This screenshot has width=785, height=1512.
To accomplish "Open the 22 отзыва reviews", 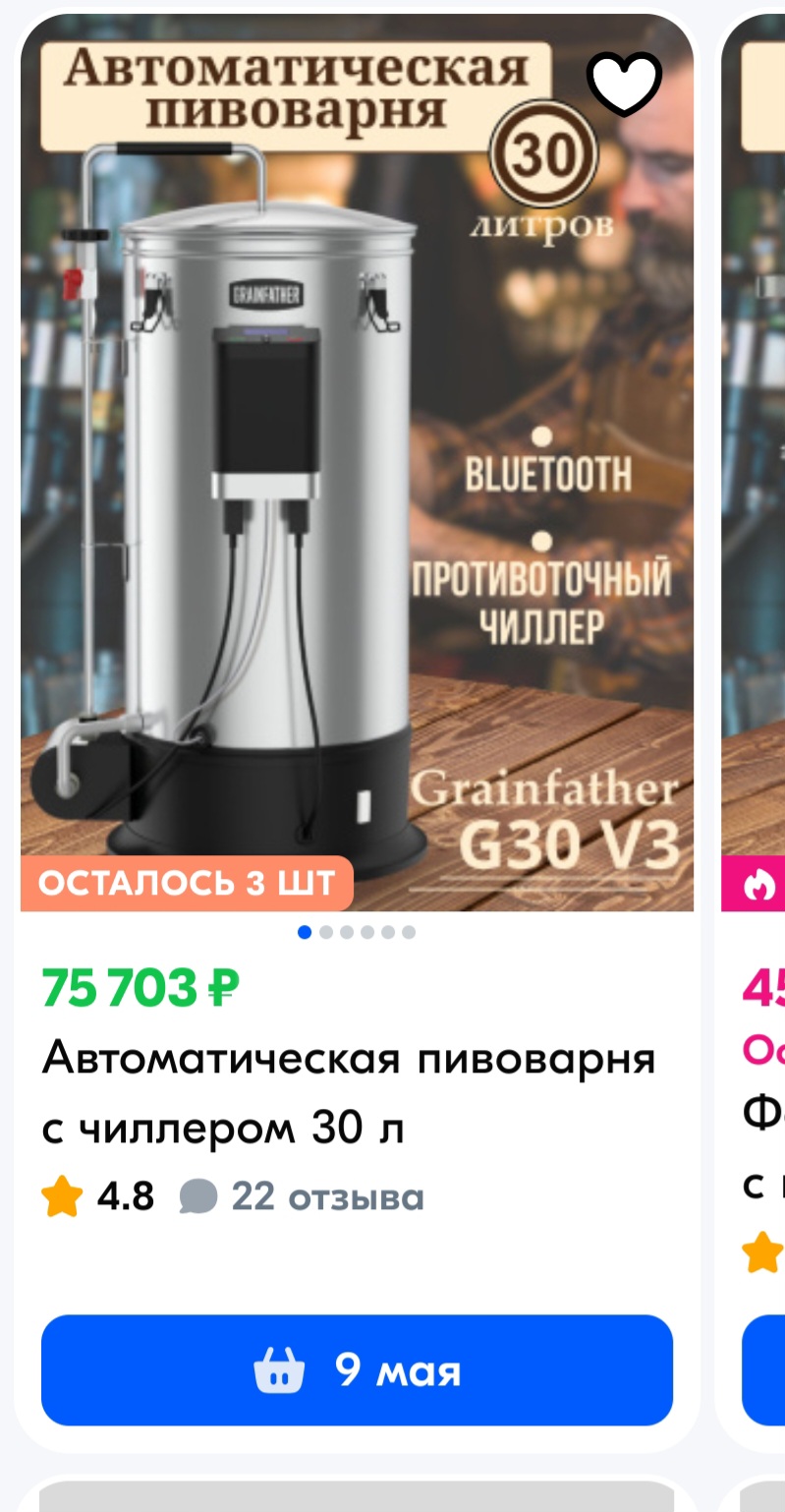I will [302, 1197].
